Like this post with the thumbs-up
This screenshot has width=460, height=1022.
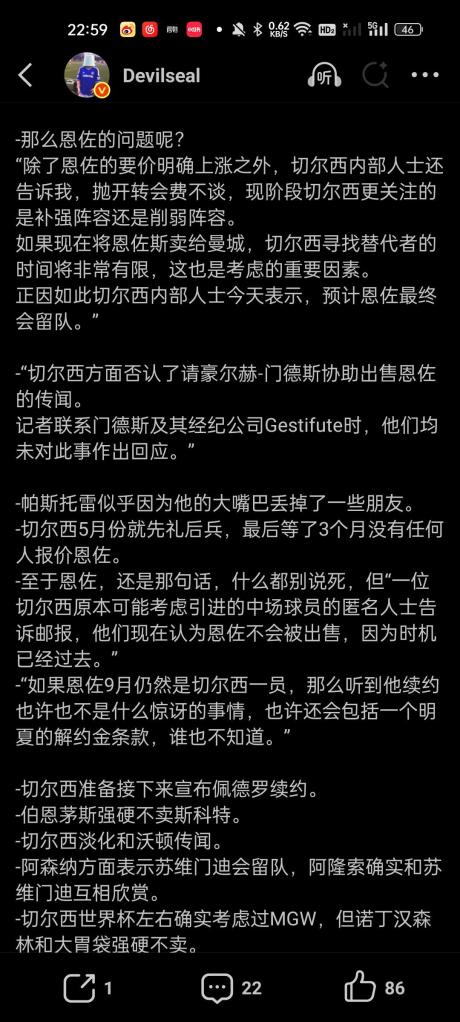point(360,987)
